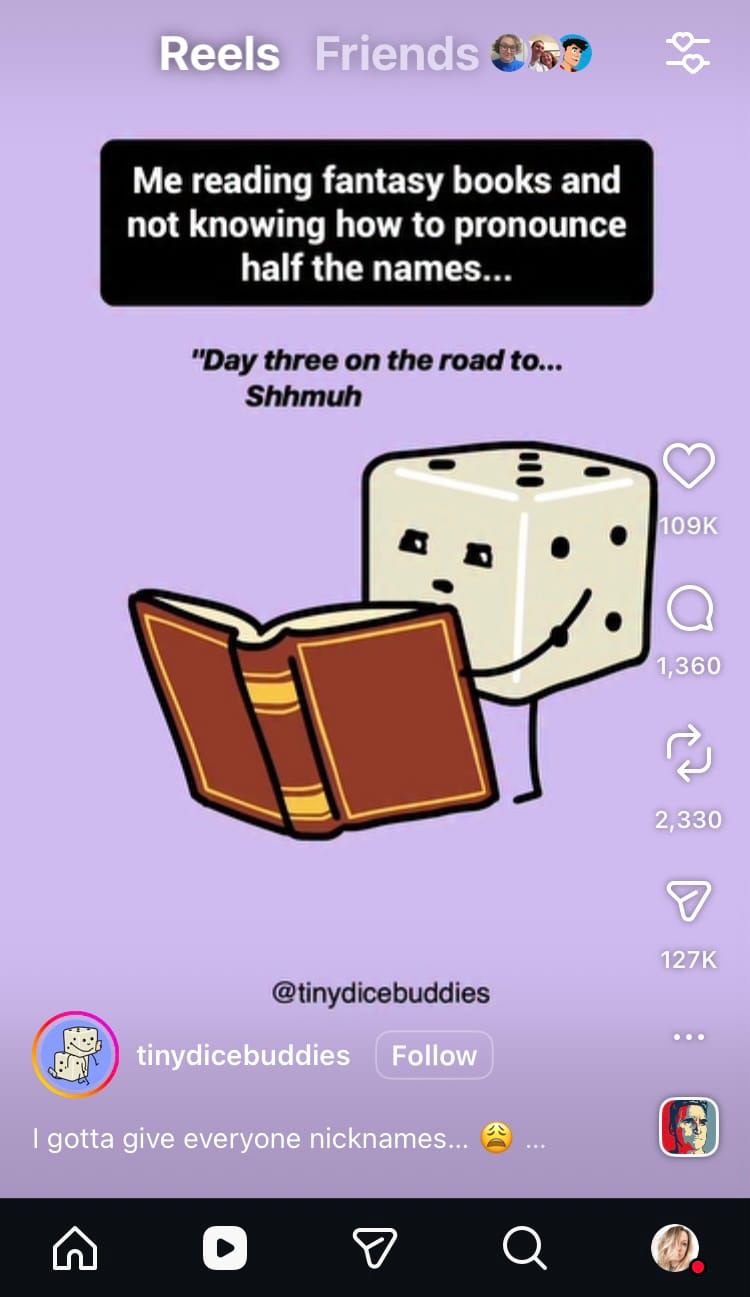Open the reel's audio track thumbnail
The width and height of the screenshot is (750, 1297).
point(688,1127)
